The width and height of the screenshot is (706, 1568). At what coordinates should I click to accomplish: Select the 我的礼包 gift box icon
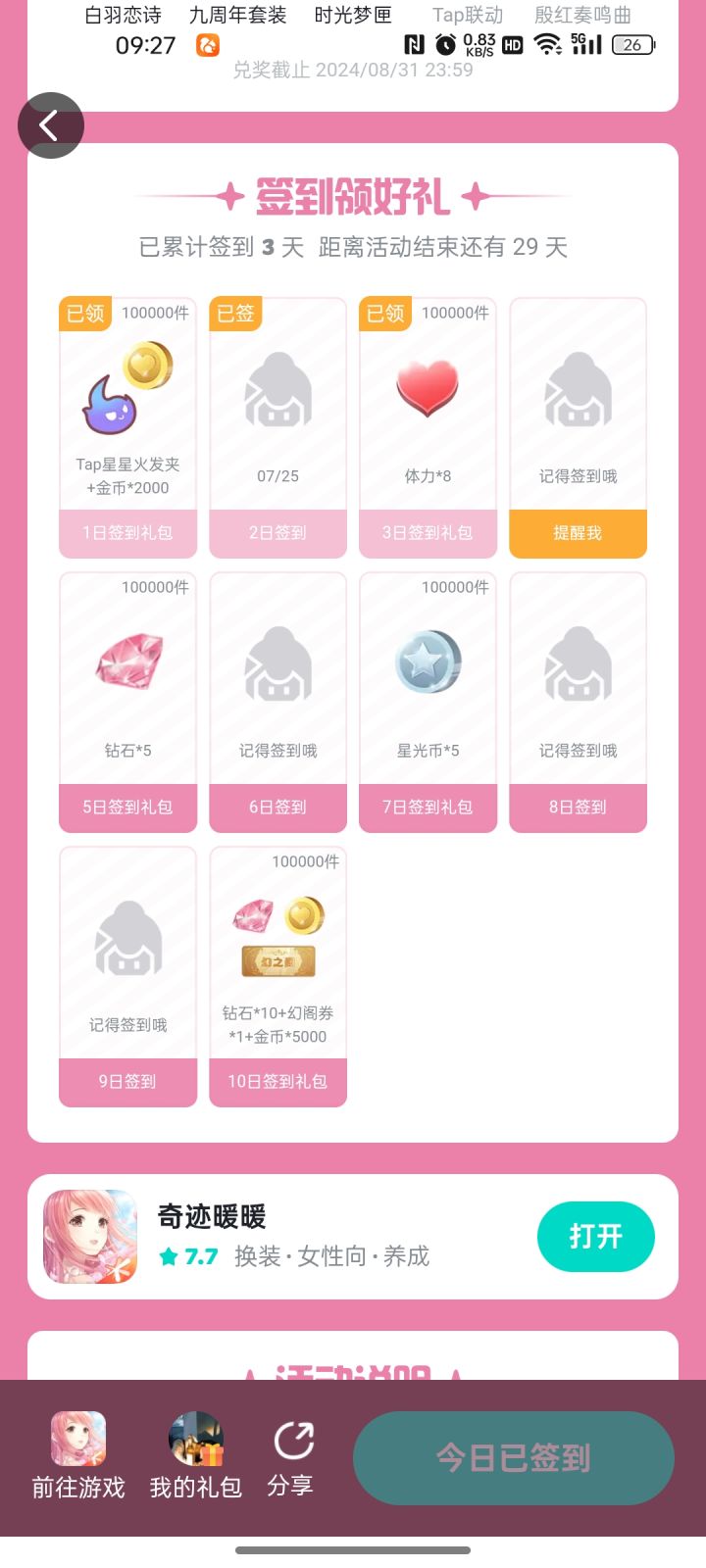[x=194, y=1439]
